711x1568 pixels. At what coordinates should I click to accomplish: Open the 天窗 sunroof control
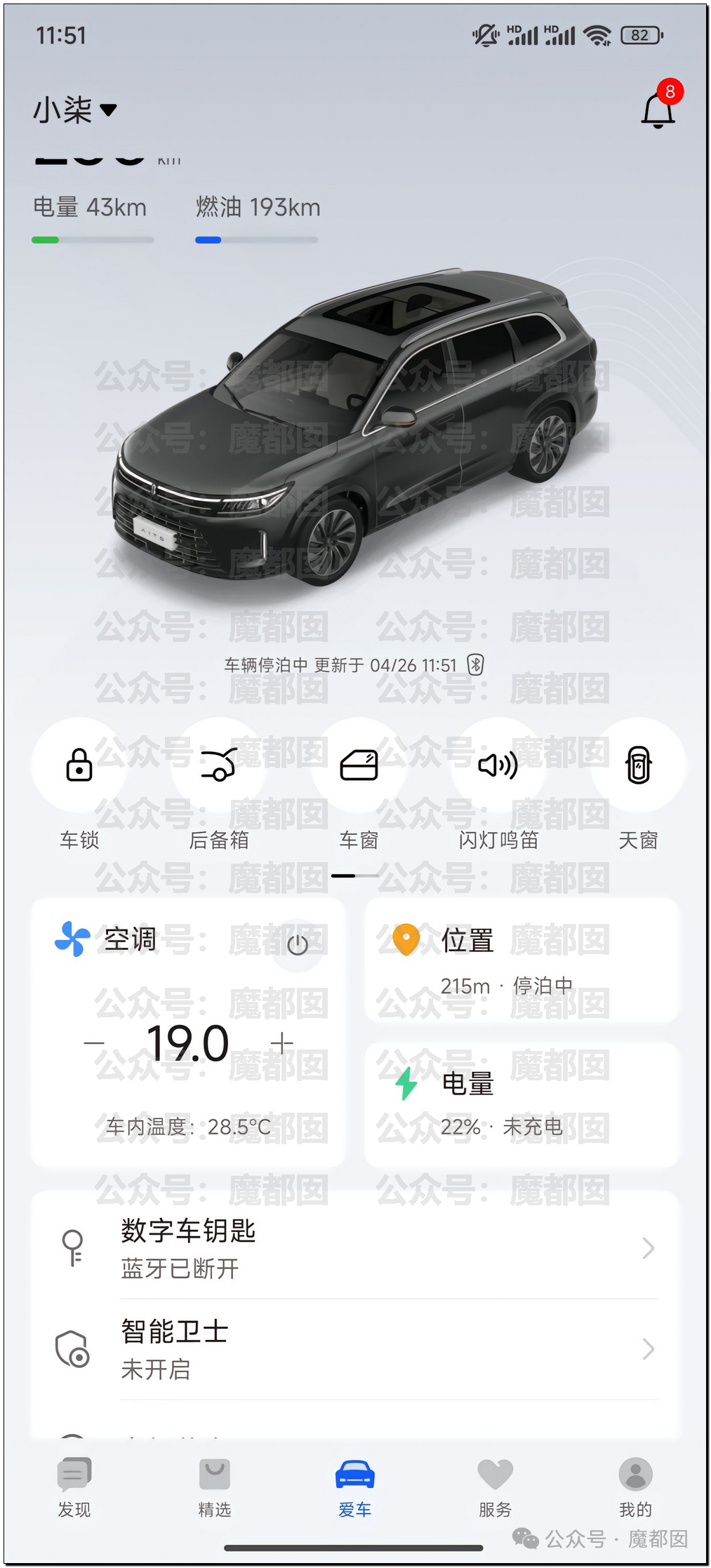638,765
